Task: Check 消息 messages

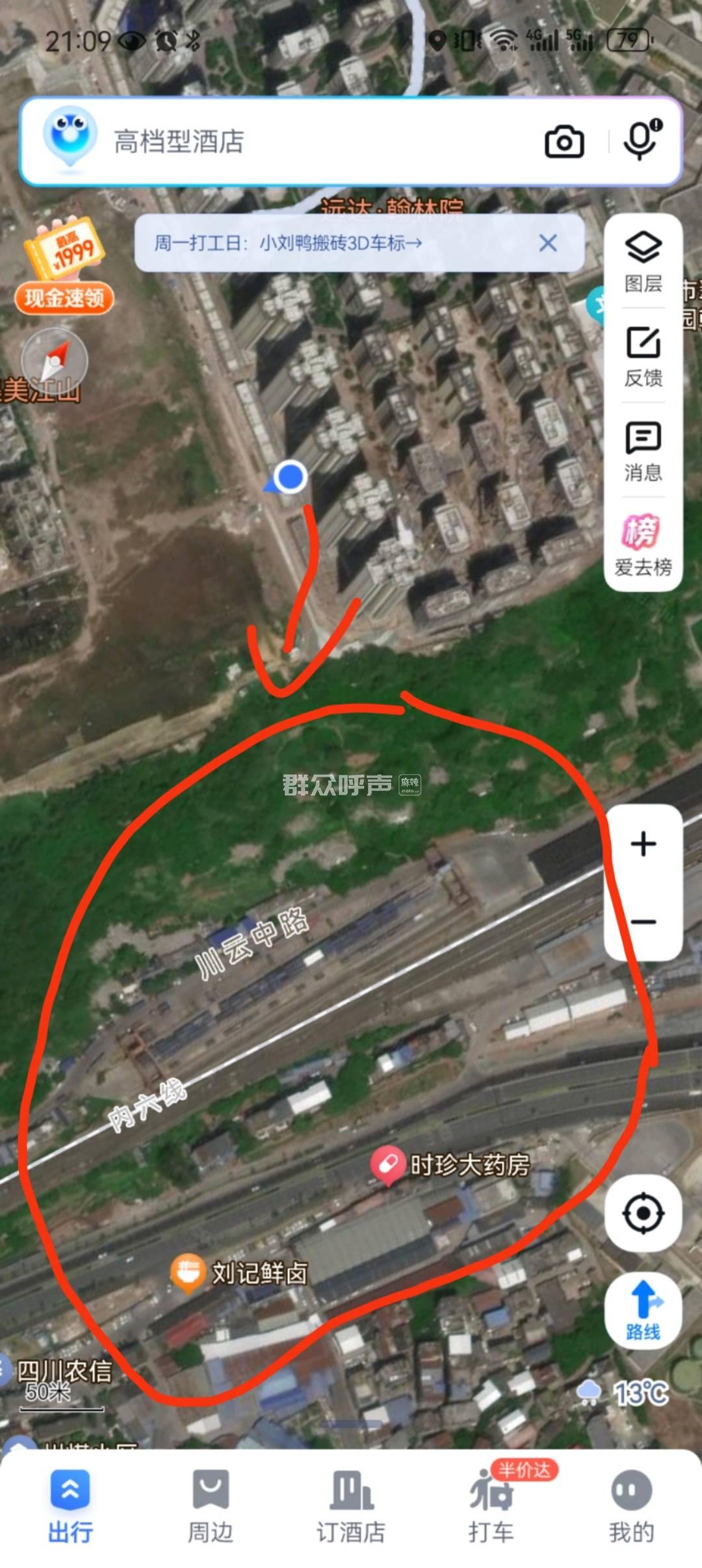Action: pos(643,451)
